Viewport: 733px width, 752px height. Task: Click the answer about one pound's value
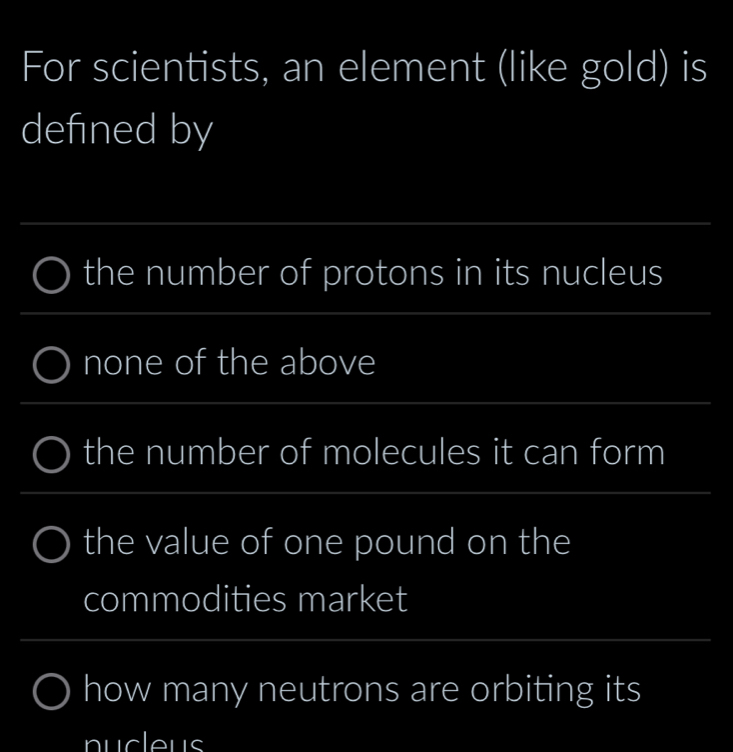click(x=326, y=543)
